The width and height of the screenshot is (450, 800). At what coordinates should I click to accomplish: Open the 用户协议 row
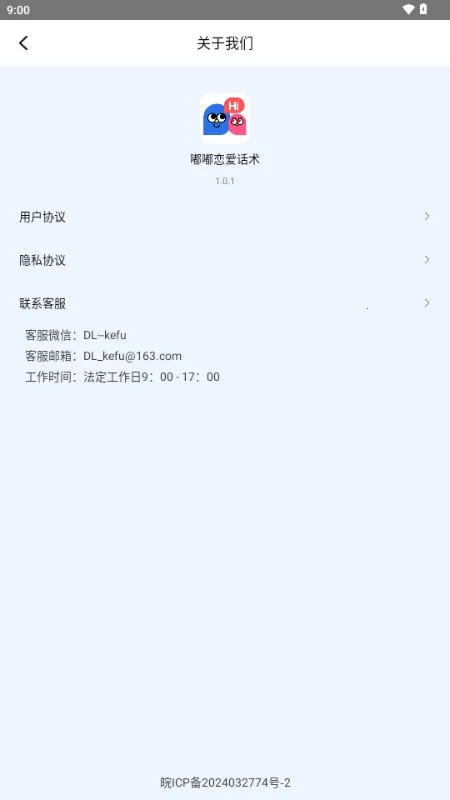pyautogui.click(x=225, y=217)
